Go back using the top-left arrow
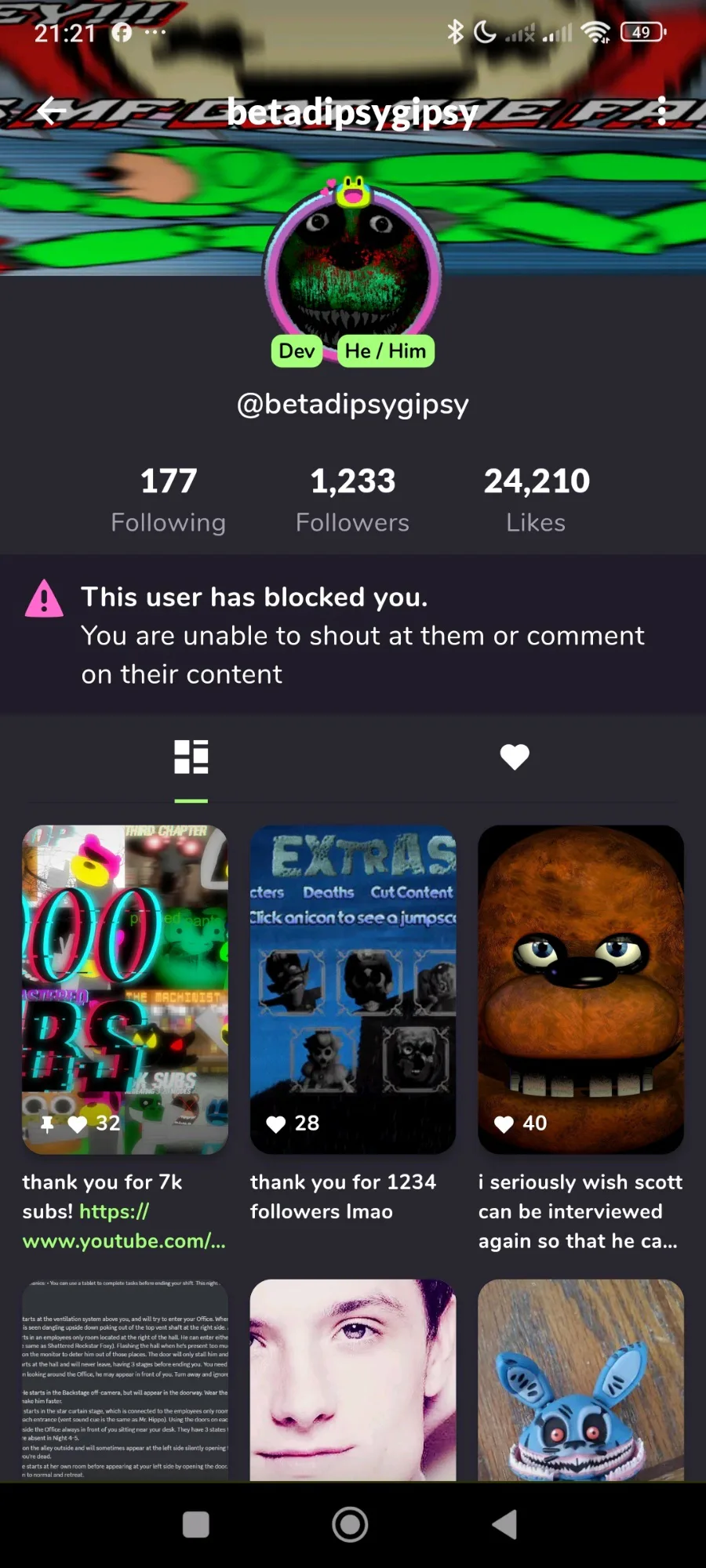 pyautogui.click(x=52, y=111)
